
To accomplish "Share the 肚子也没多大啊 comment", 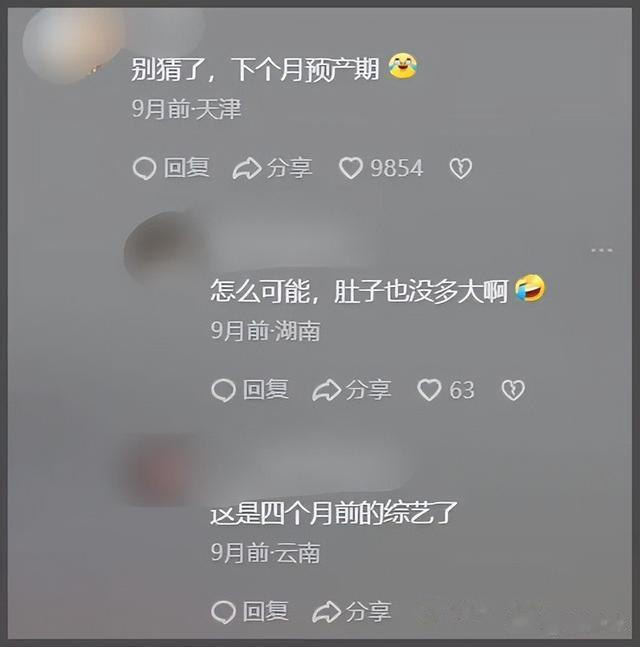I will click(351, 390).
